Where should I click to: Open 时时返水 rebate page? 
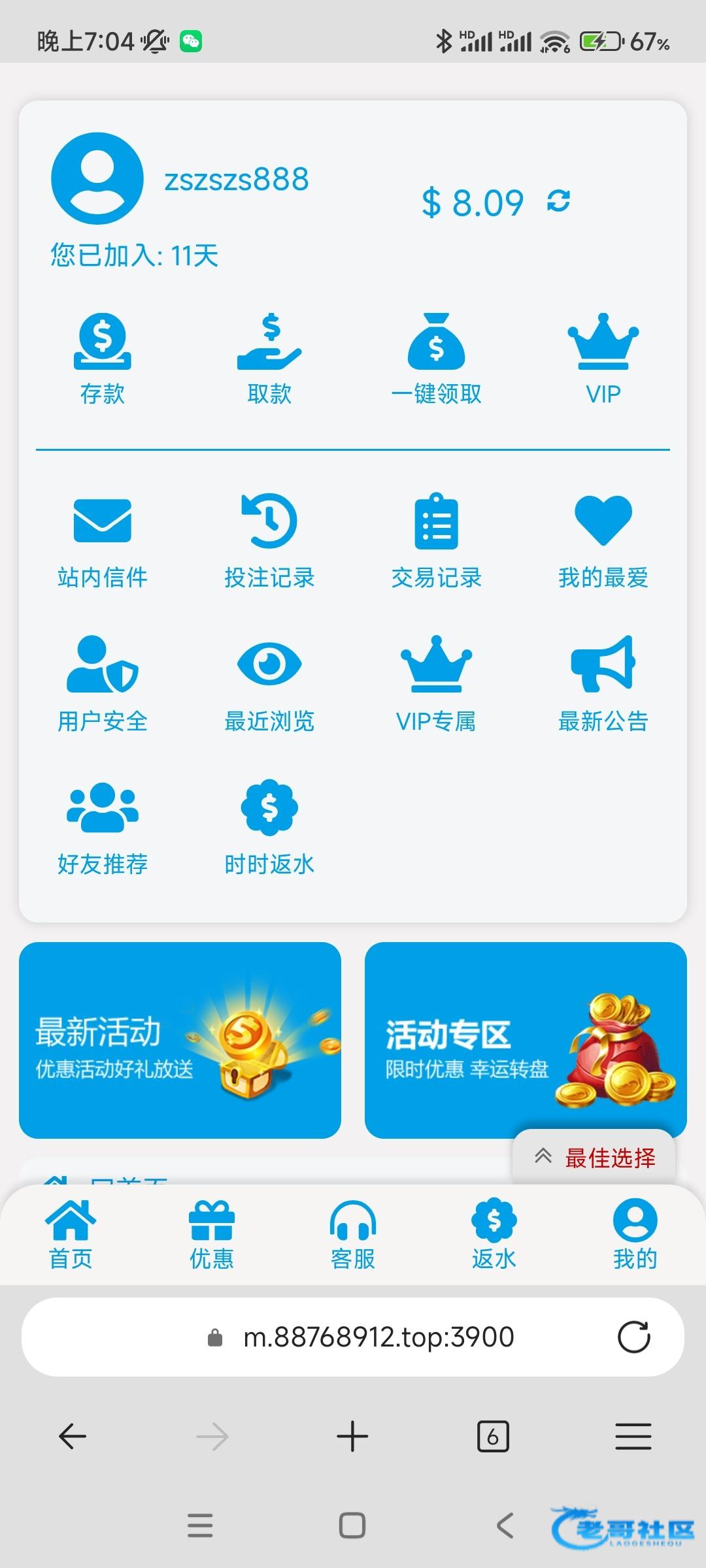point(269,826)
